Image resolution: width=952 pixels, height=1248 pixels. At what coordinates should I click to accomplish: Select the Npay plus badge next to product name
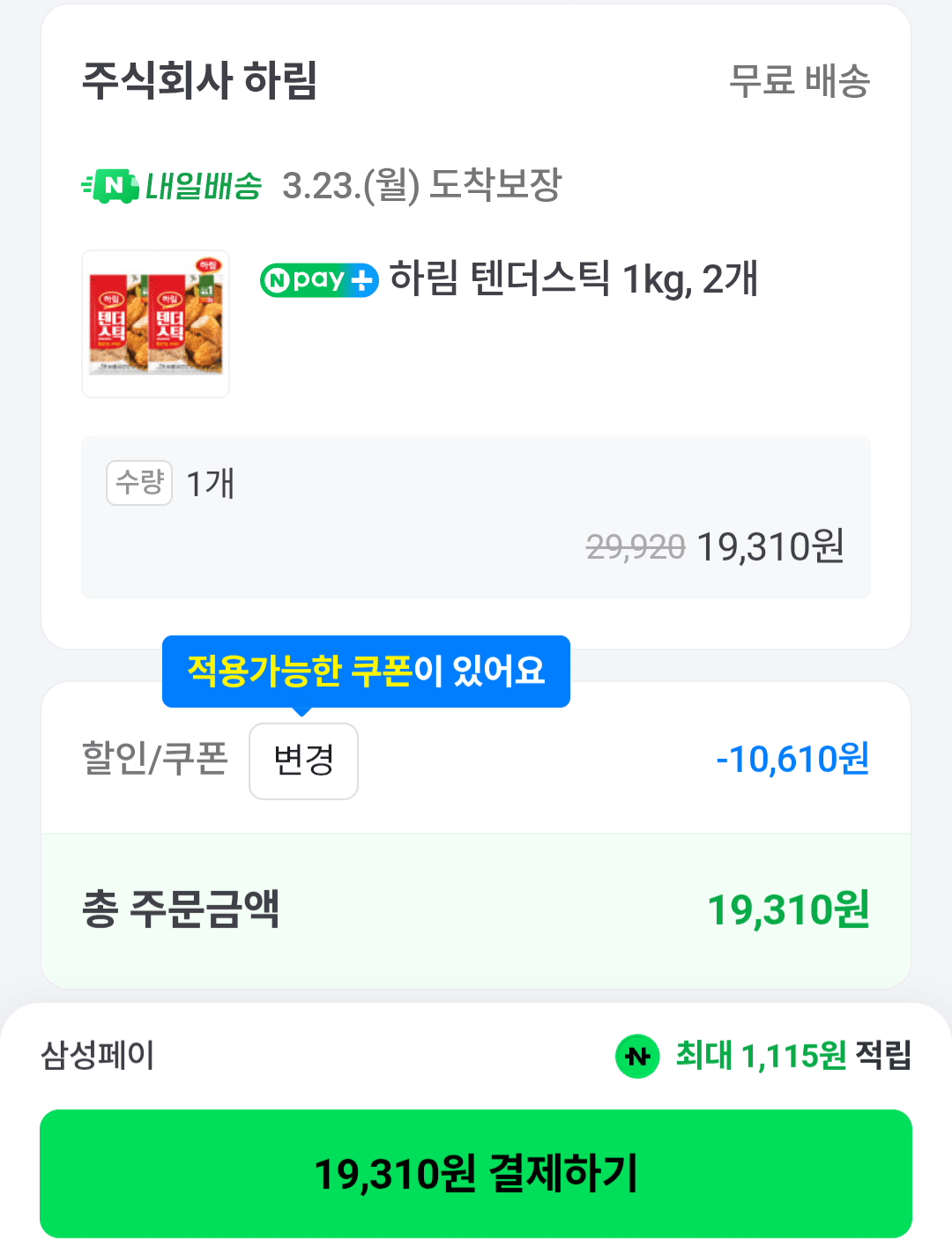pos(319,279)
